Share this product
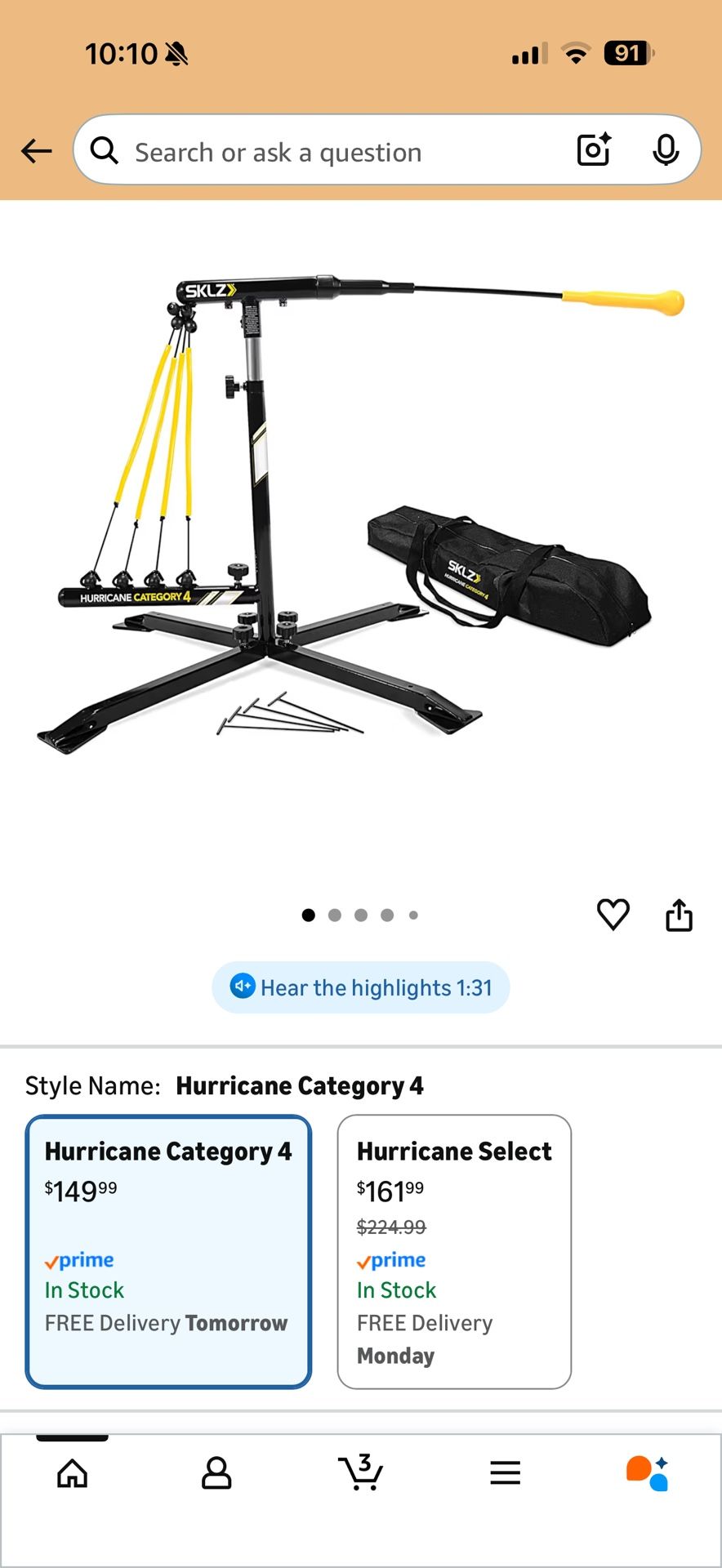Image resolution: width=722 pixels, height=1568 pixels. (x=679, y=915)
